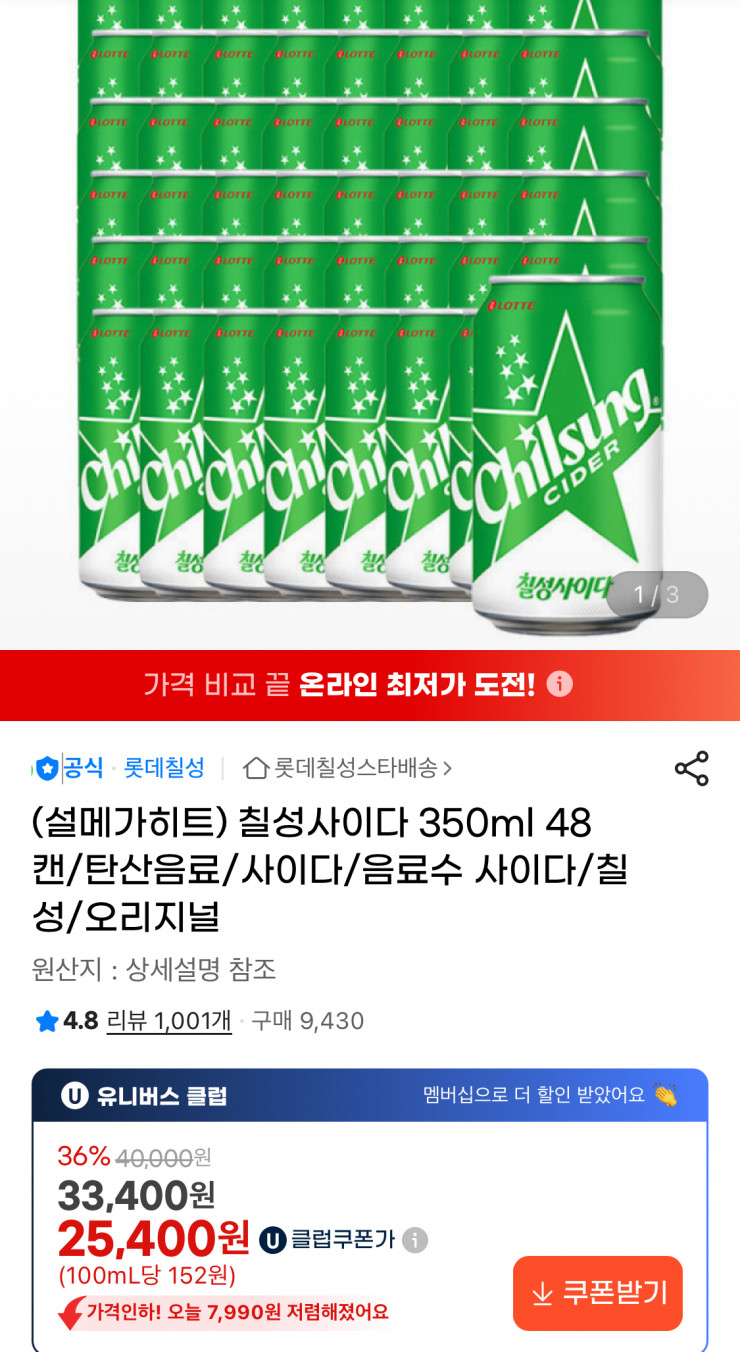
Task: Open the Chilsung cider product image
Action: tap(370, 320)
